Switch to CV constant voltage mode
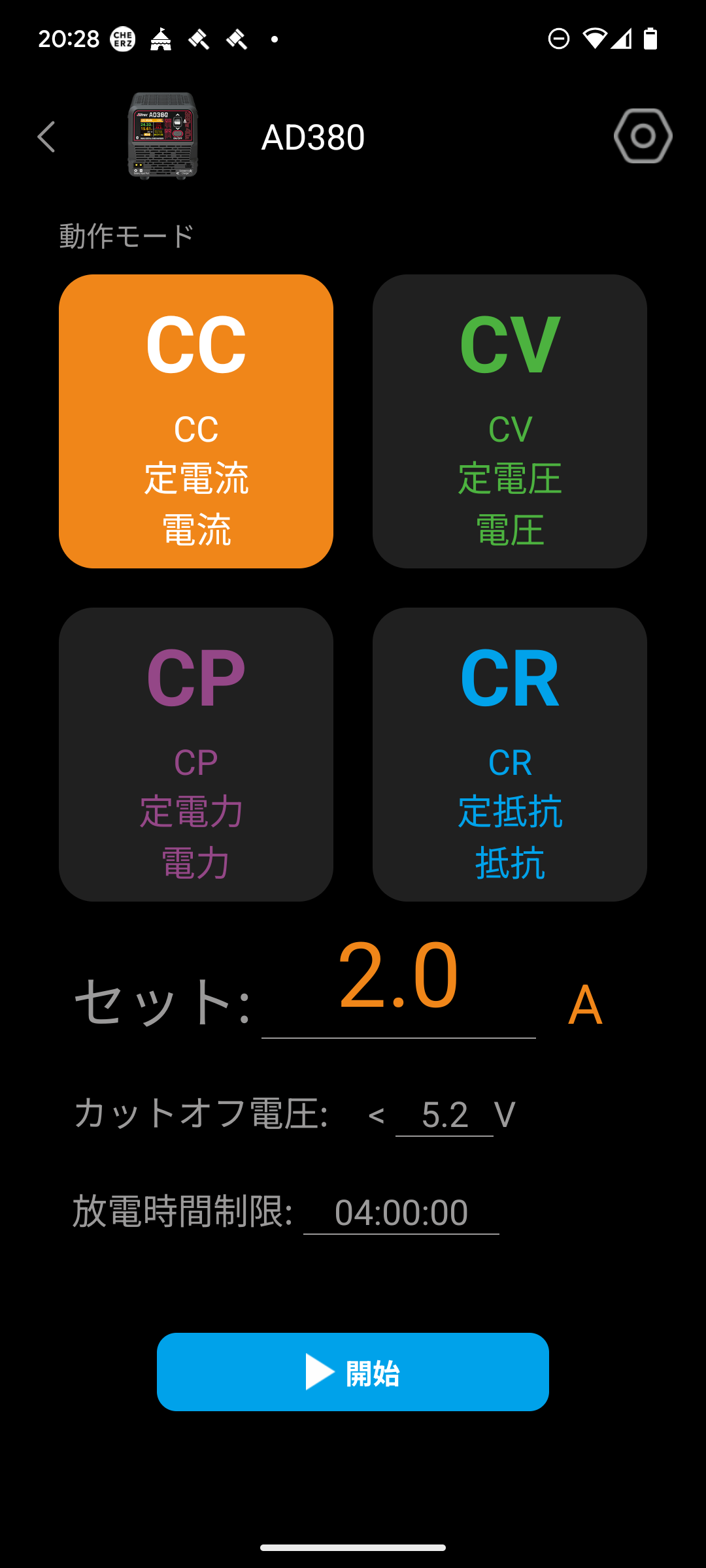 coord(510,421)
